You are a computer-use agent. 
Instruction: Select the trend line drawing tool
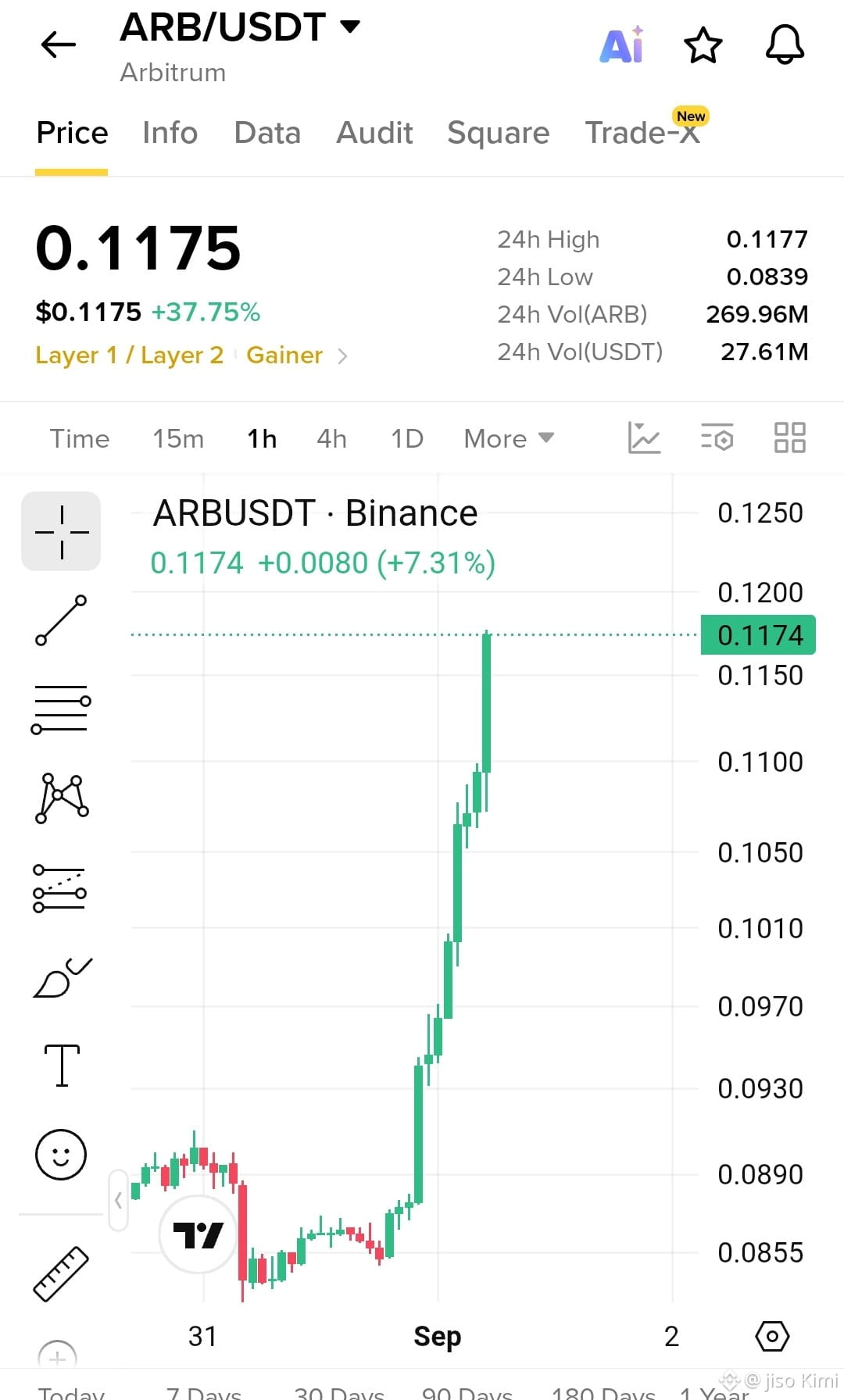61,620
